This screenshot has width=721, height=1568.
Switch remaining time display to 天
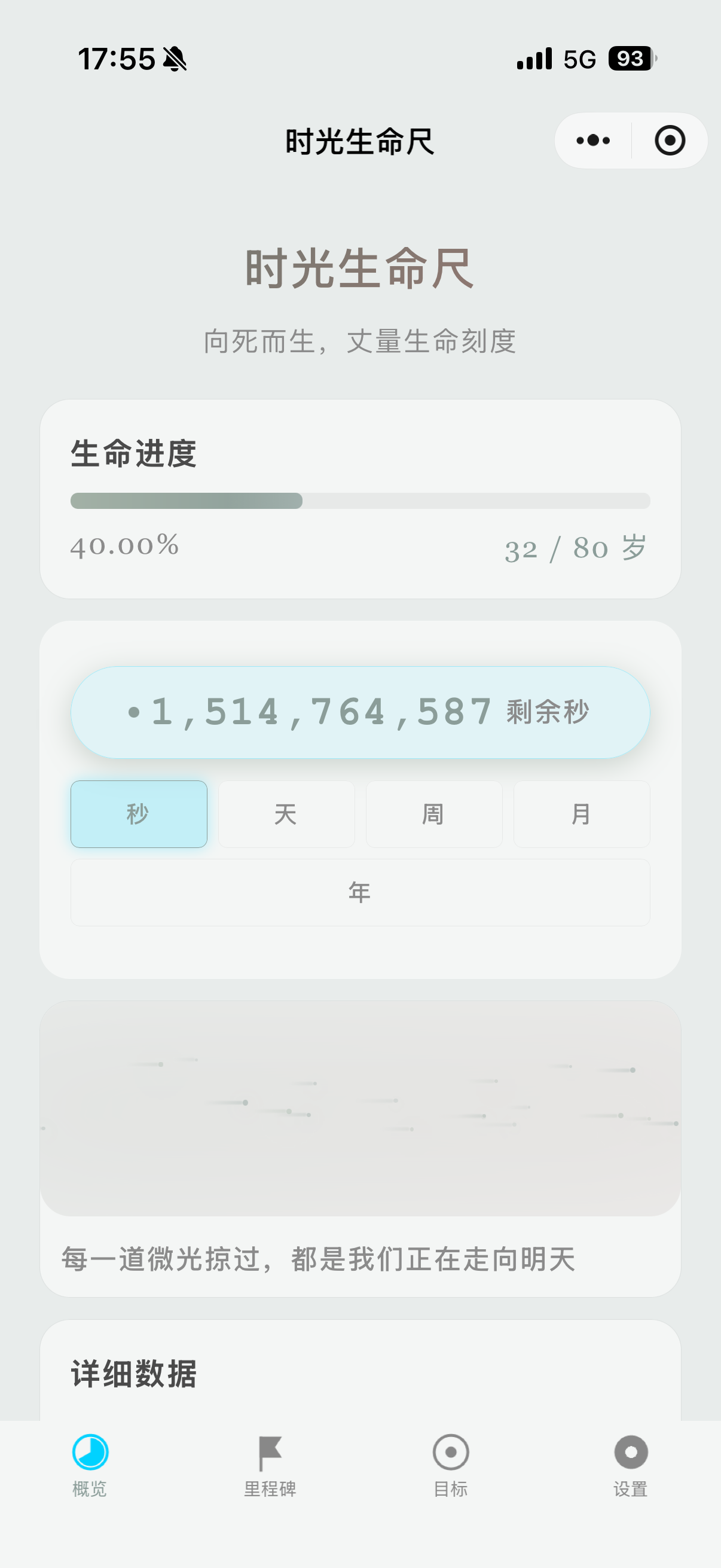[x=286, y=814]
